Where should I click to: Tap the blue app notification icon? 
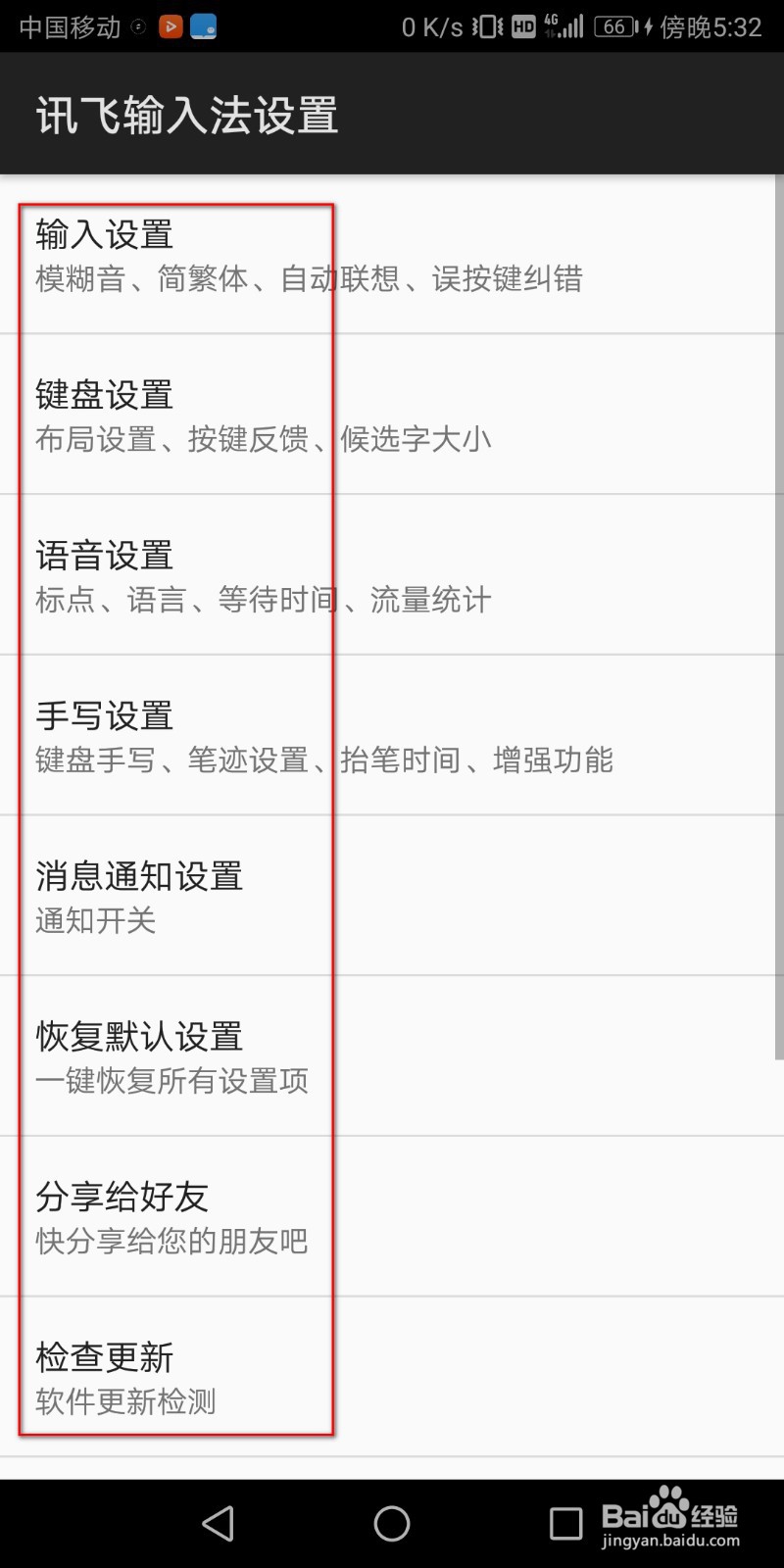(205, 25)
